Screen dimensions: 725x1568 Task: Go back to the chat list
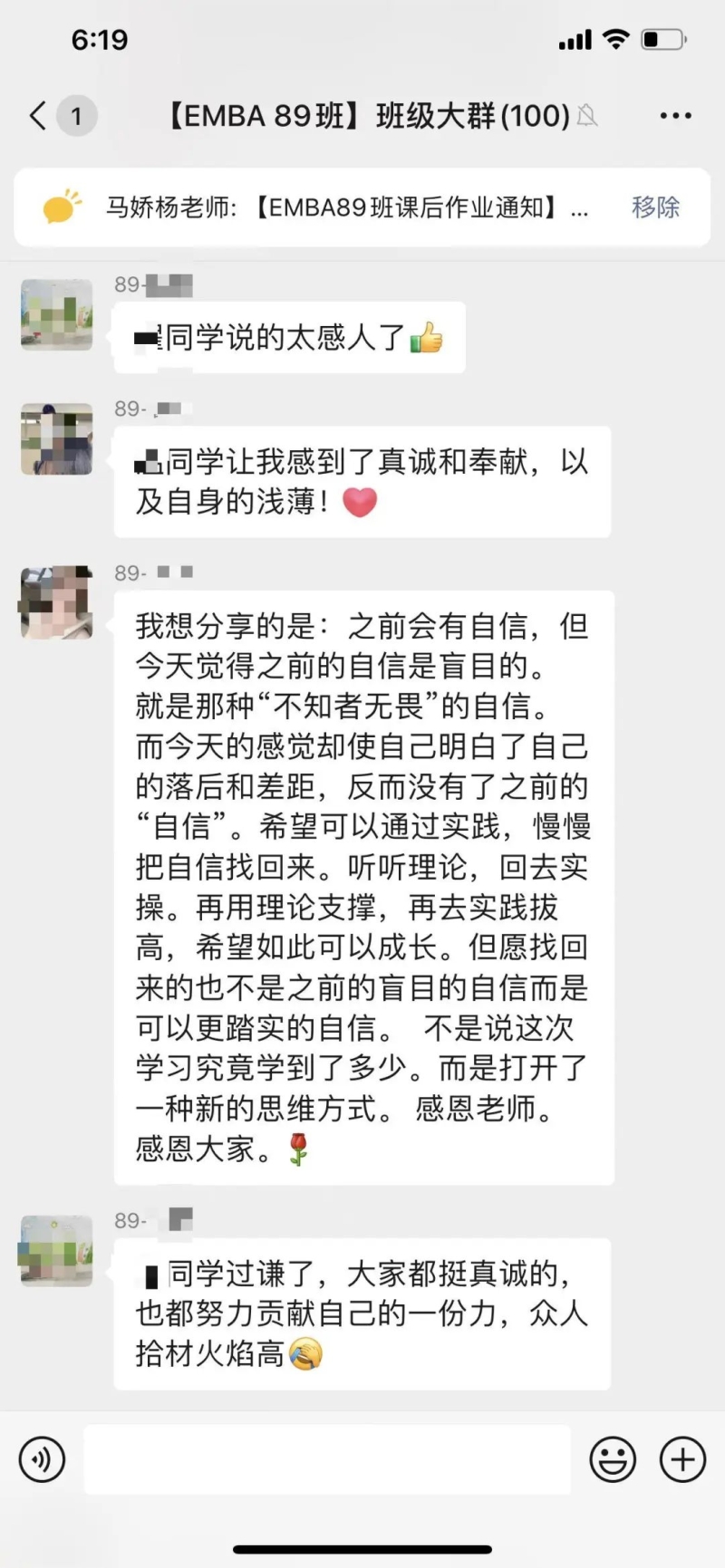[38, 116]
